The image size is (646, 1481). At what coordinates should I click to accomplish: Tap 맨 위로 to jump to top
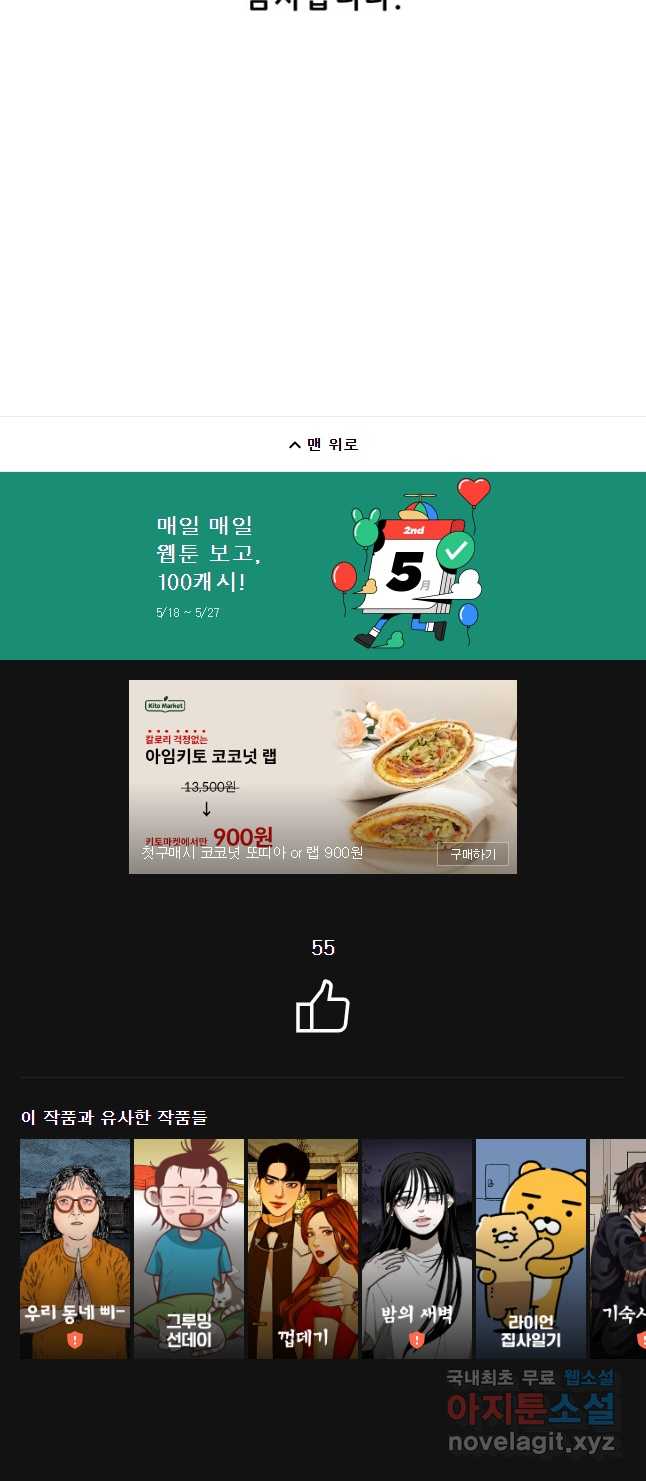coord(323,444)
